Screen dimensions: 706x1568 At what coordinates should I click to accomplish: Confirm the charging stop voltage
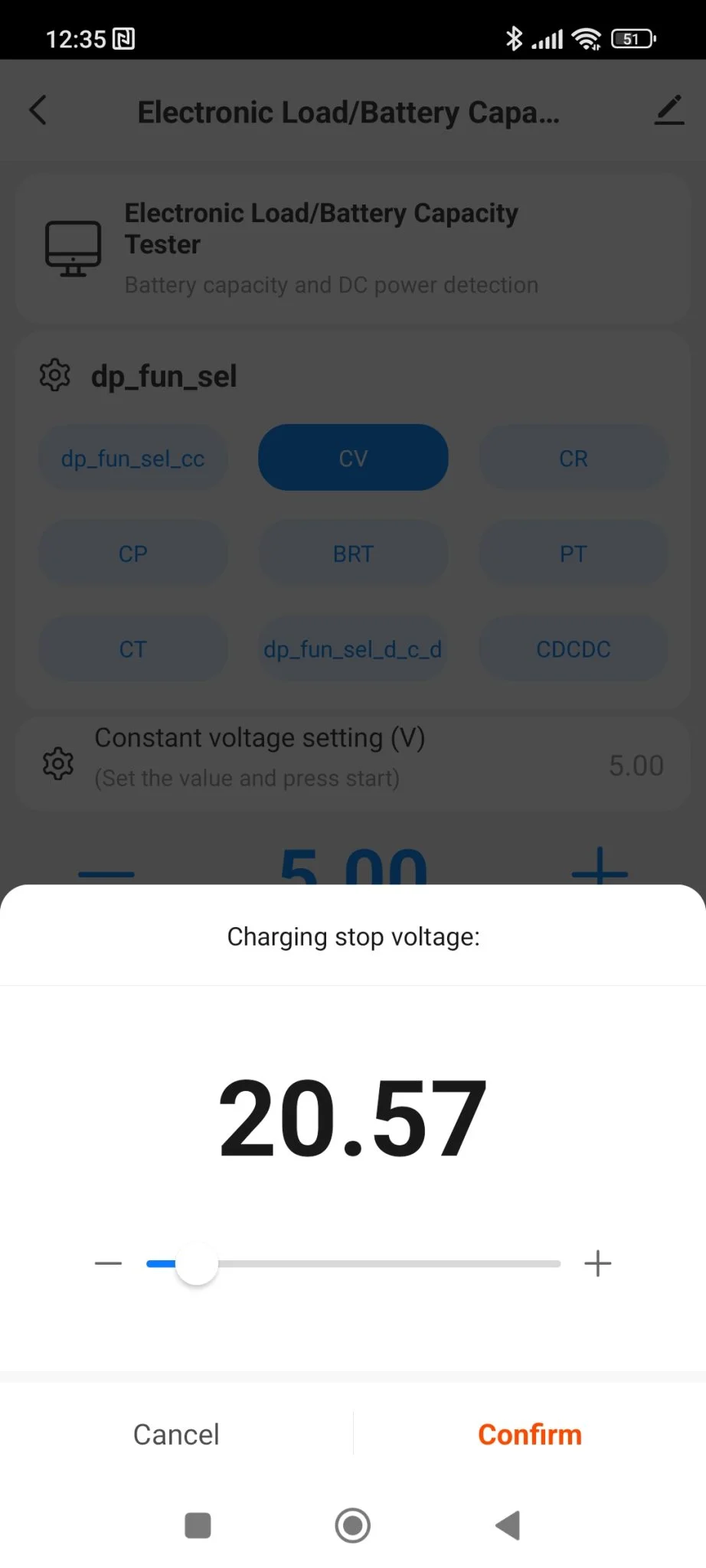tap(529, 1434)
